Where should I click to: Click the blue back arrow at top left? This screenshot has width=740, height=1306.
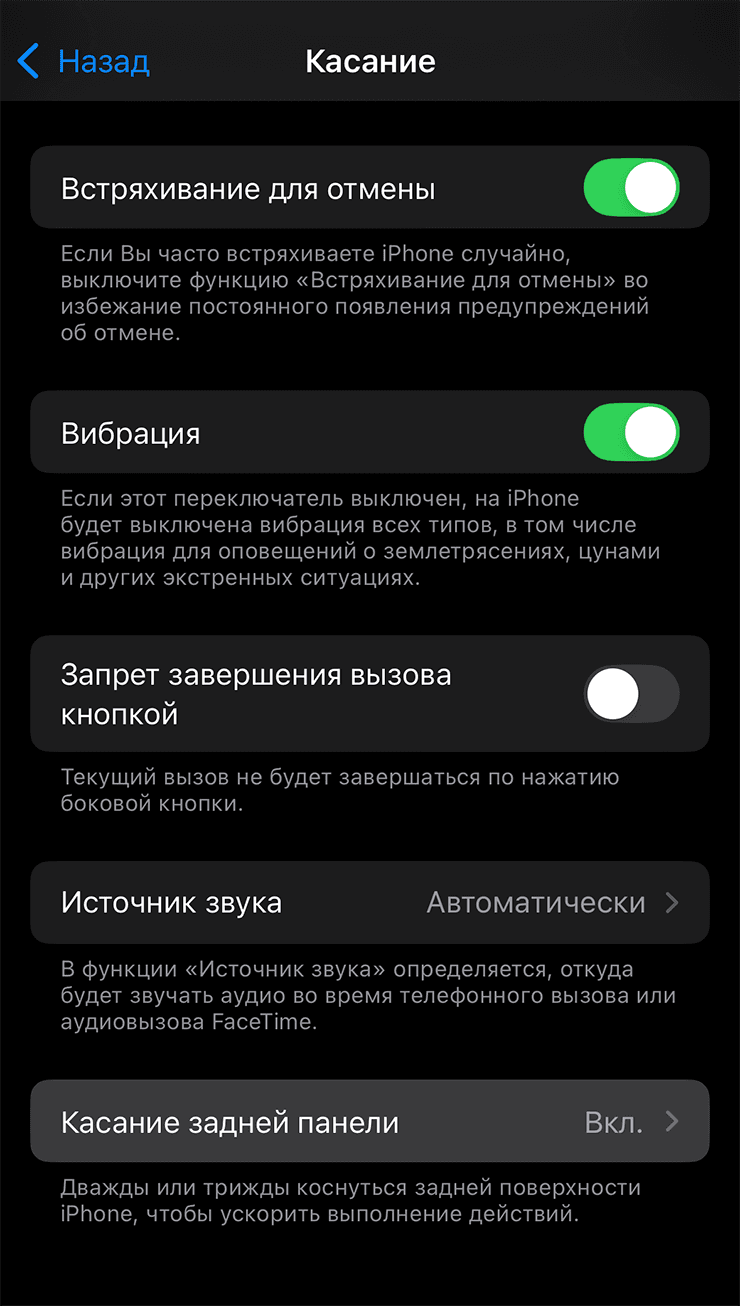[x=27, y=61]
